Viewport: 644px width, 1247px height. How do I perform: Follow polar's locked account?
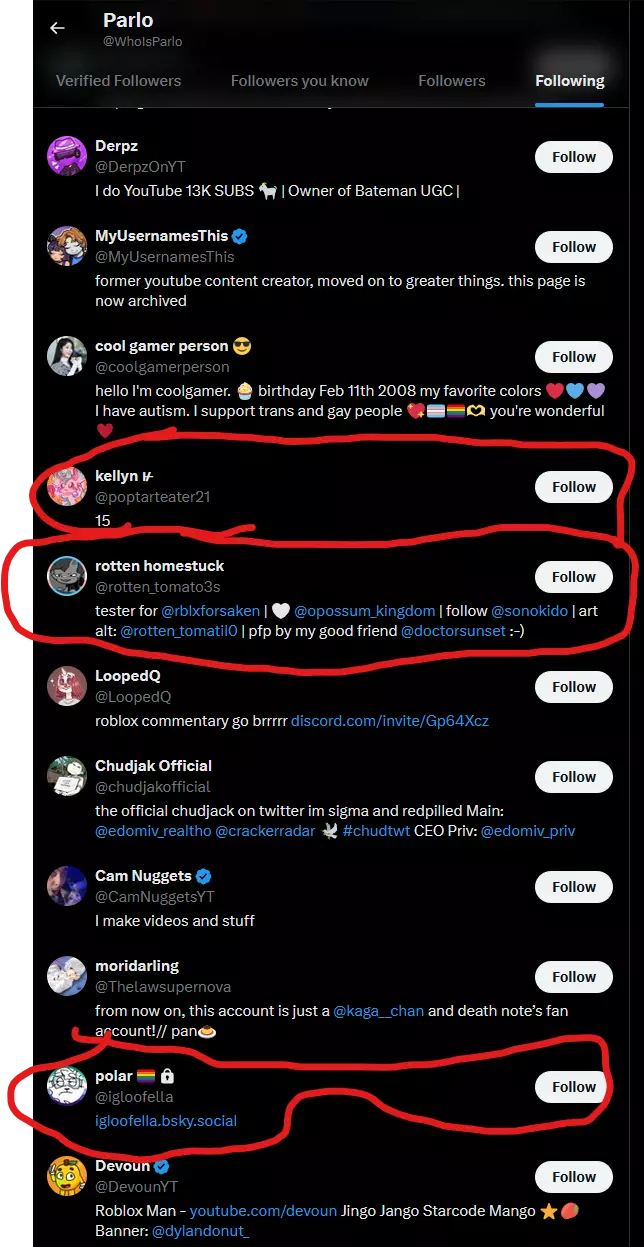pyautogui.click(x=573, y=1087)
